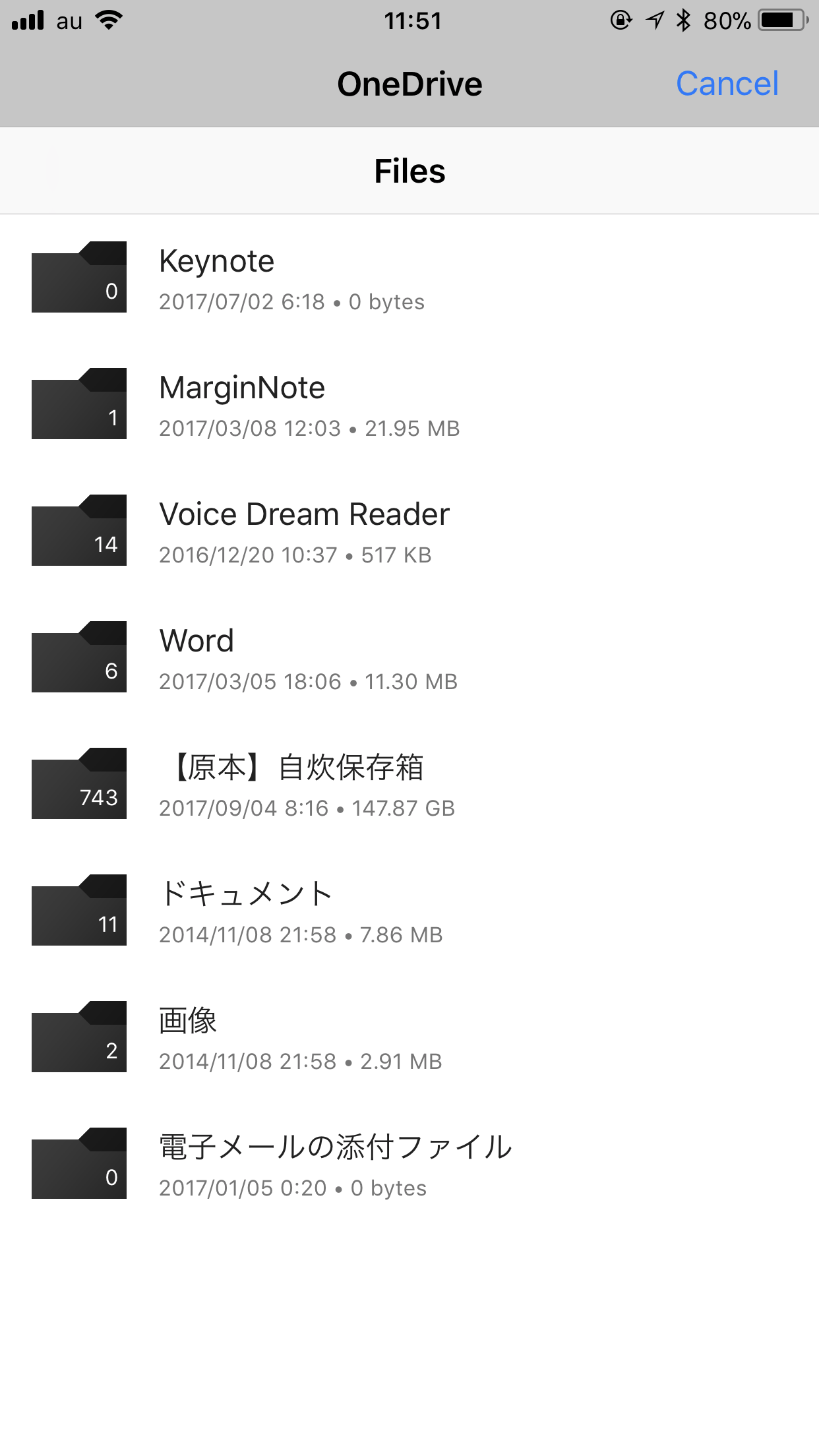Viewport: 819px width, 1456px height.
Task: Open the MarginNote folder
Action: point(409,404)
